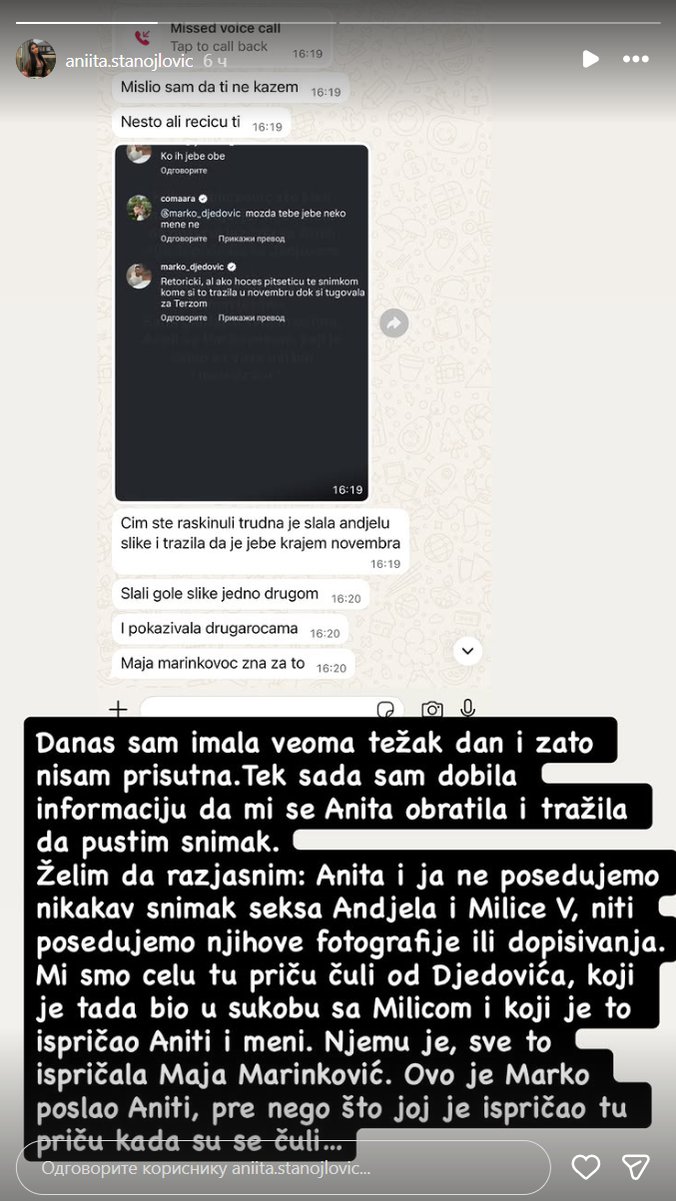Open aniita.stanojlovic's profile picture
Screen dimensions: 676x1201
pyautogui.click(x=35, y=60)
